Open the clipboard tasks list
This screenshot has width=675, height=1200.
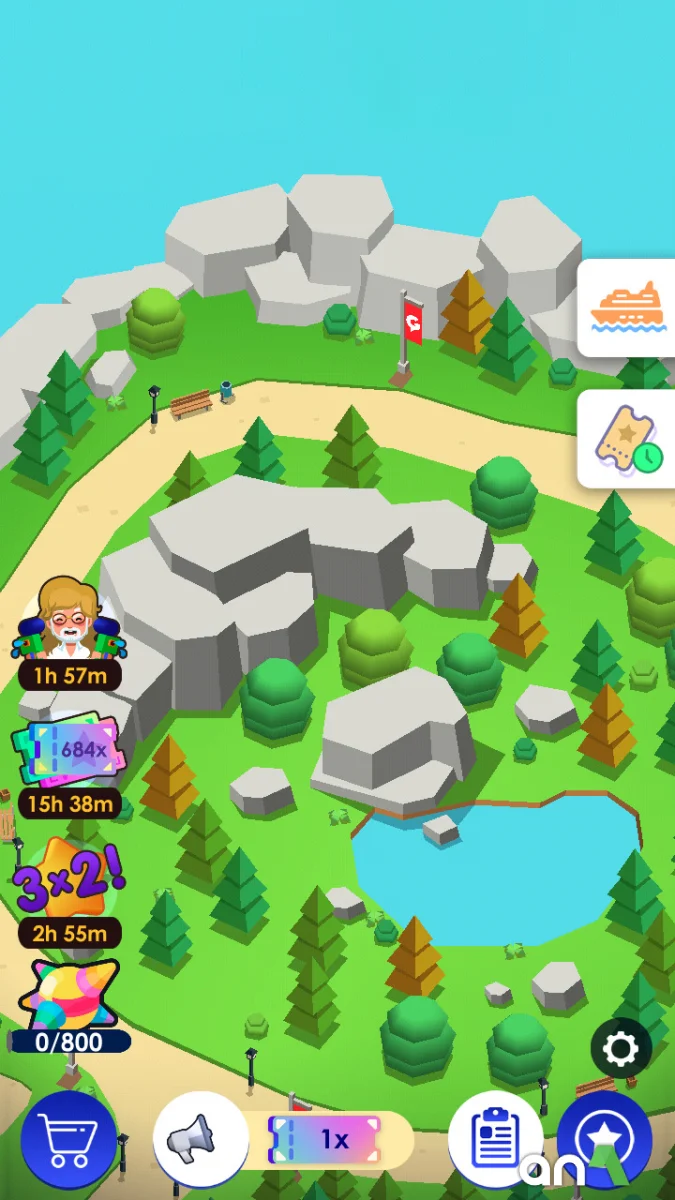click(x=495, y=1139)
